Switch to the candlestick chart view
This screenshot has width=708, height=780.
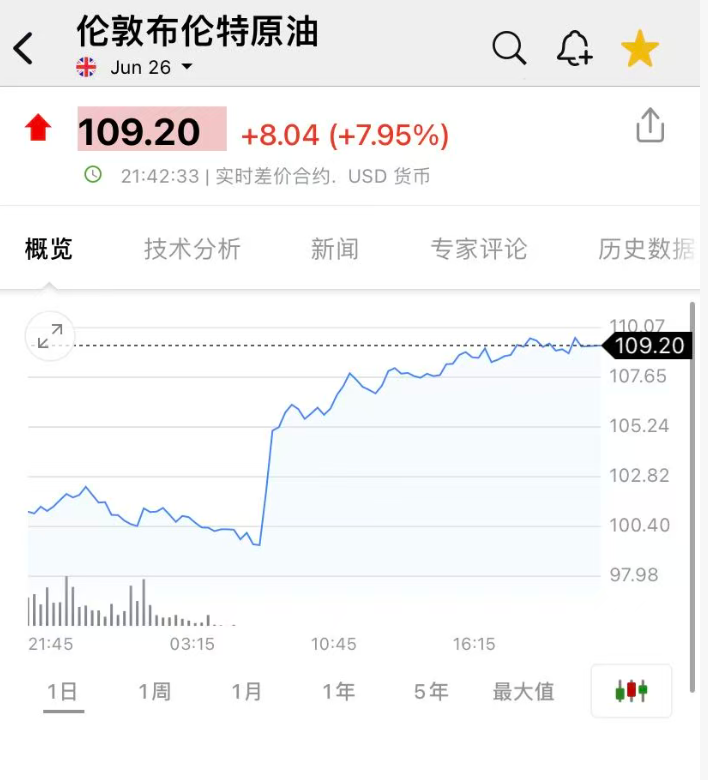click(x=631, y=691)
